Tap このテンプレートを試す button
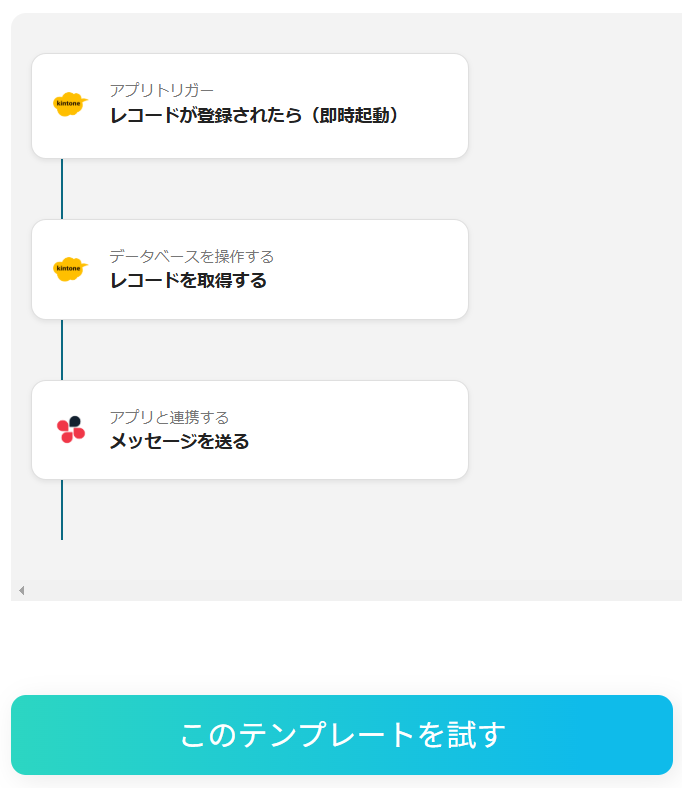This screenshot has height=788, width=682. tap(341, 735)
